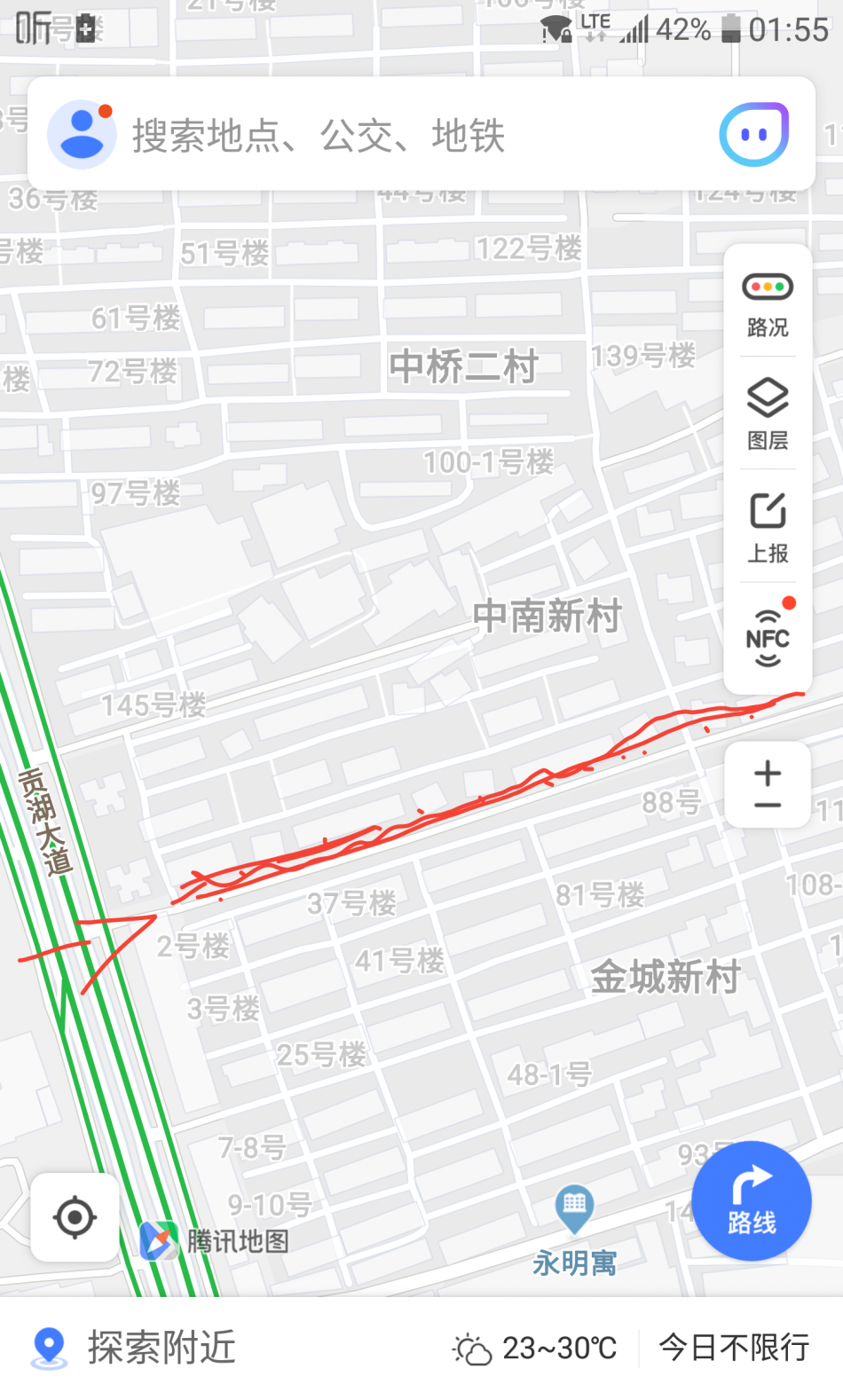Open the voice assistant robot icon
Screen dimensions: 843x1400
tap(753, 135)
